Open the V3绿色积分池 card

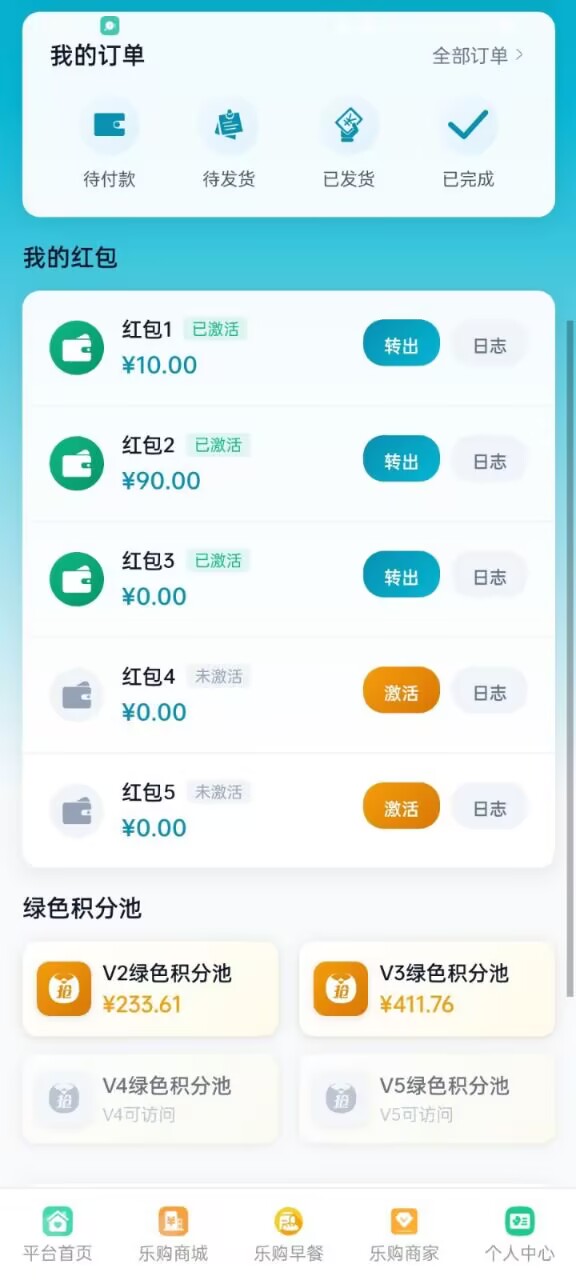427,989
